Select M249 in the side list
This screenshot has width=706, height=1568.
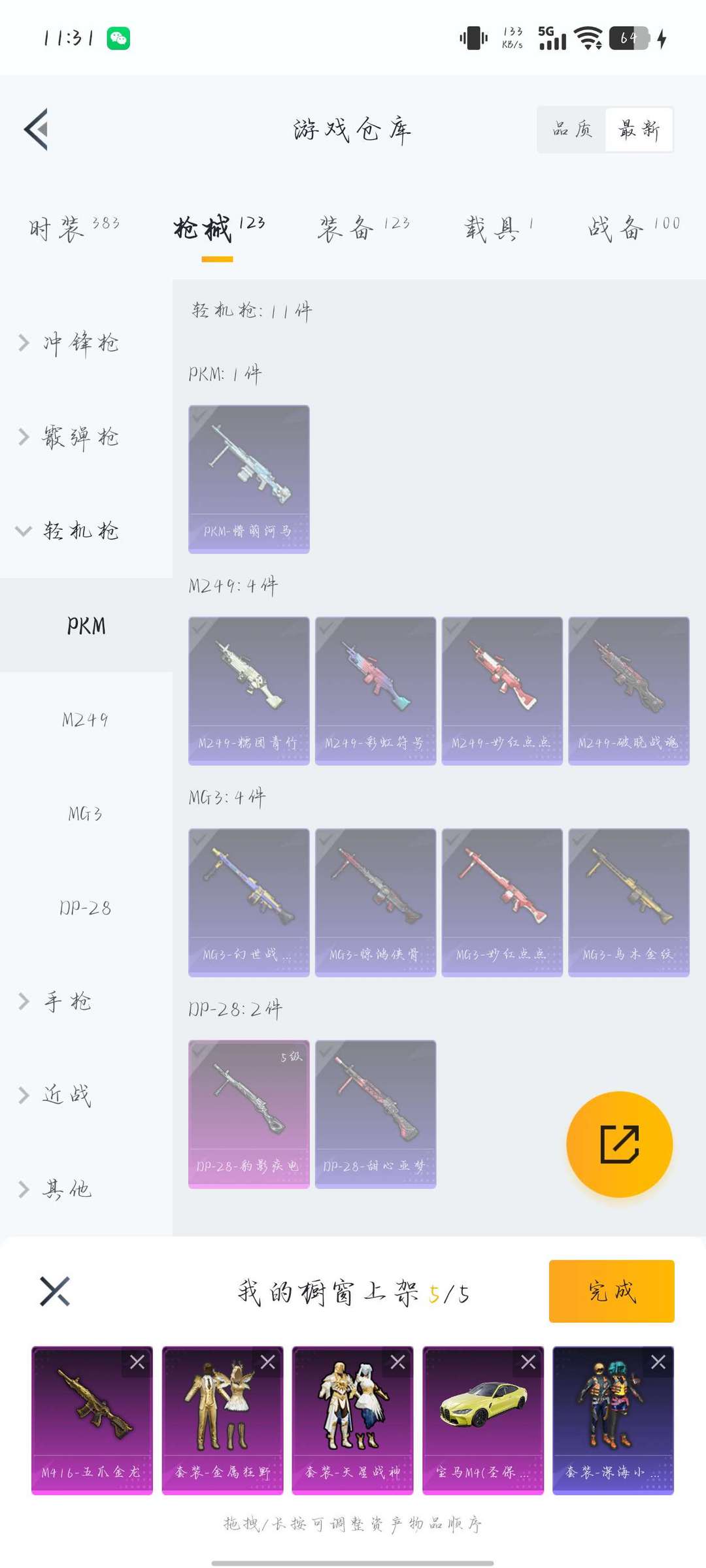(x=86, y=719)
